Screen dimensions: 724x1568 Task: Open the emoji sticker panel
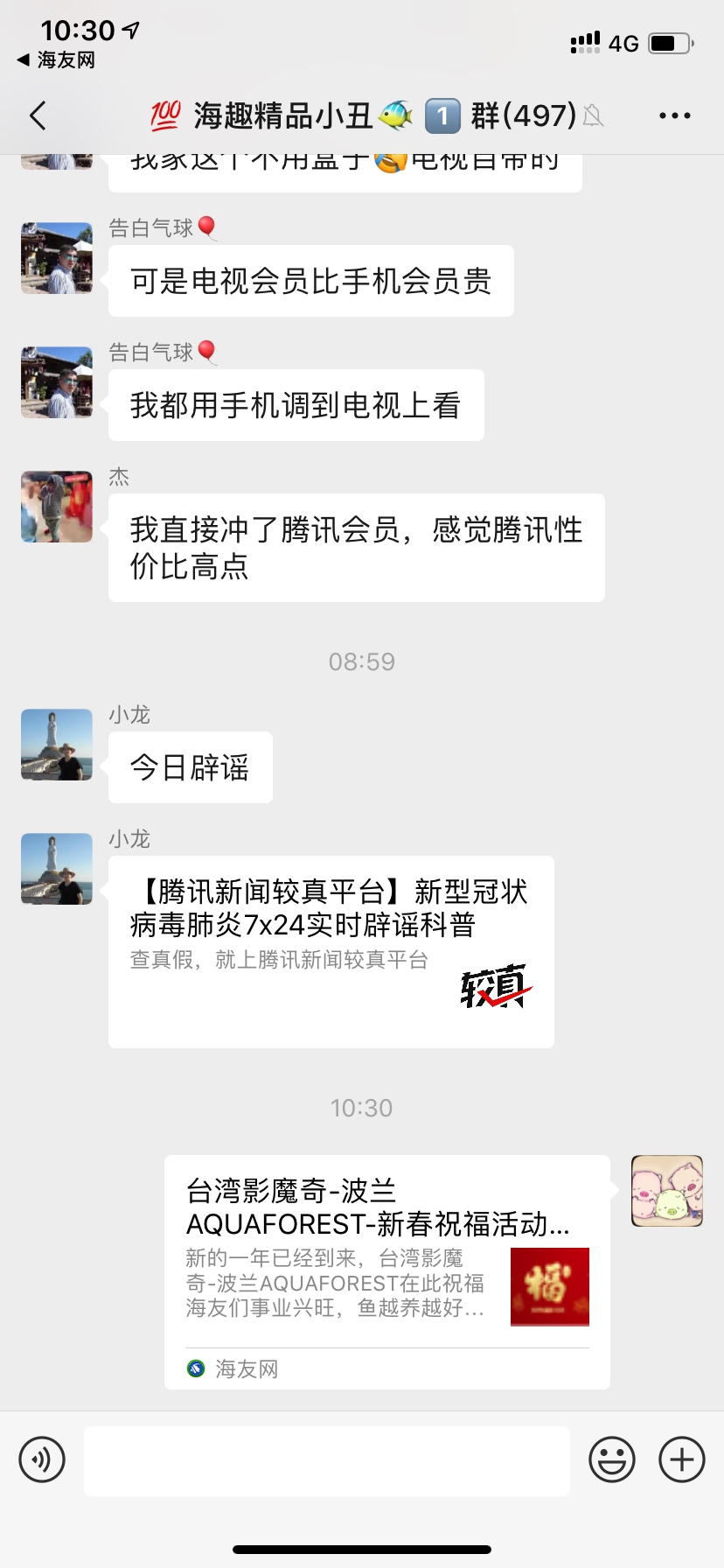[612, 1459]
